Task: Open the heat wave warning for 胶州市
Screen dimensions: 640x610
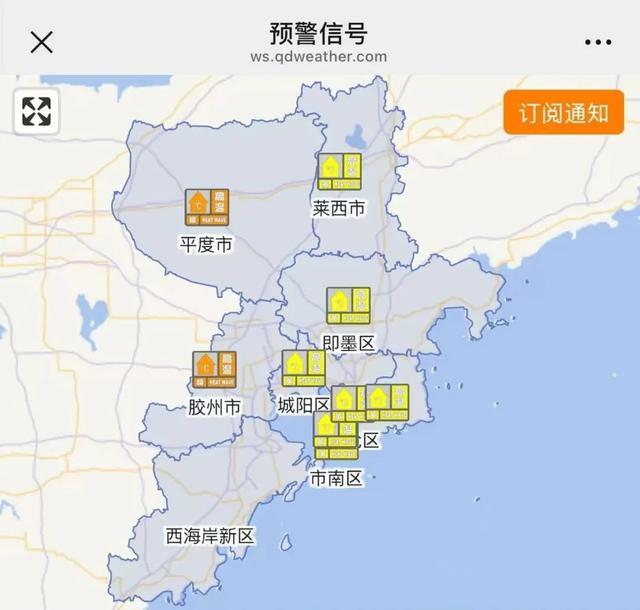Action: tap(215, 370)
